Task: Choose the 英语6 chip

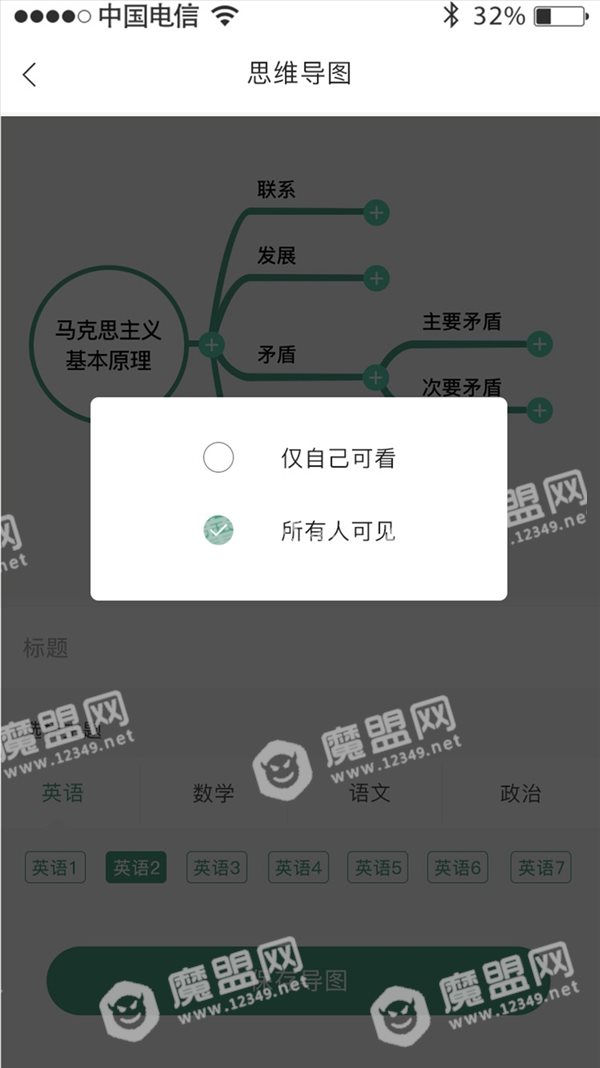Action: click(x=458, y=868)
